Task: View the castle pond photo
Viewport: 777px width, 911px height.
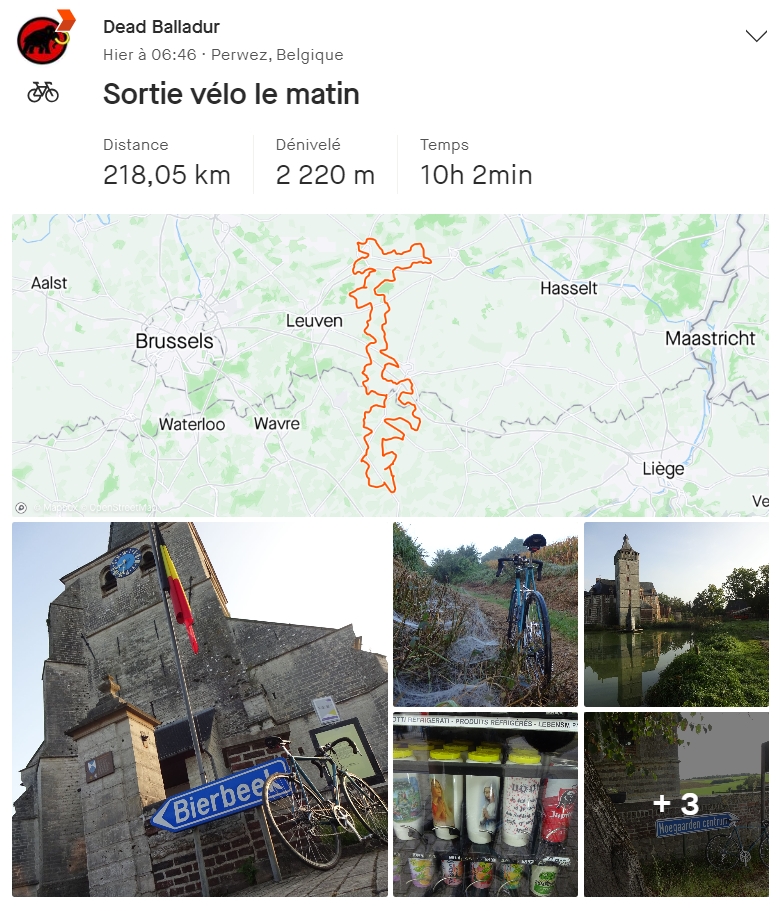Action: tap(676, 614)
